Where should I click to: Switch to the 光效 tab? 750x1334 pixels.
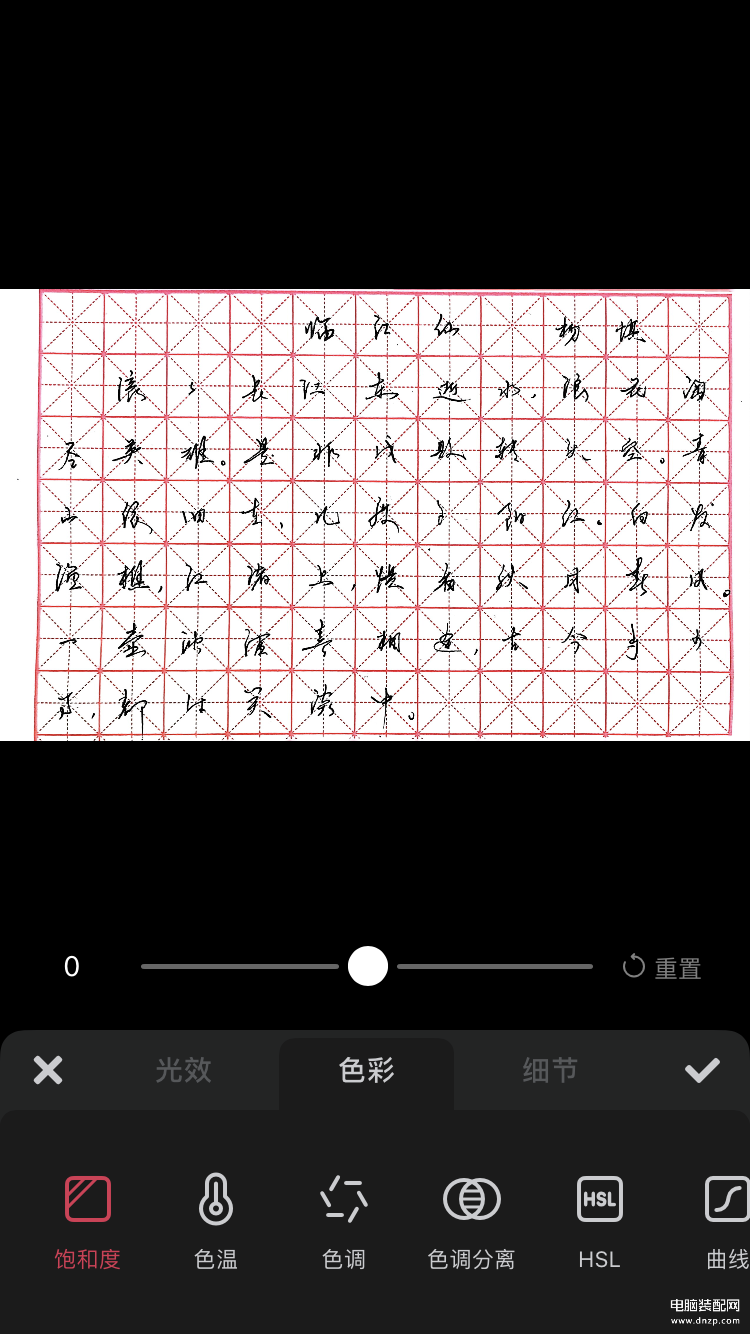click(x=184, y=1070)
